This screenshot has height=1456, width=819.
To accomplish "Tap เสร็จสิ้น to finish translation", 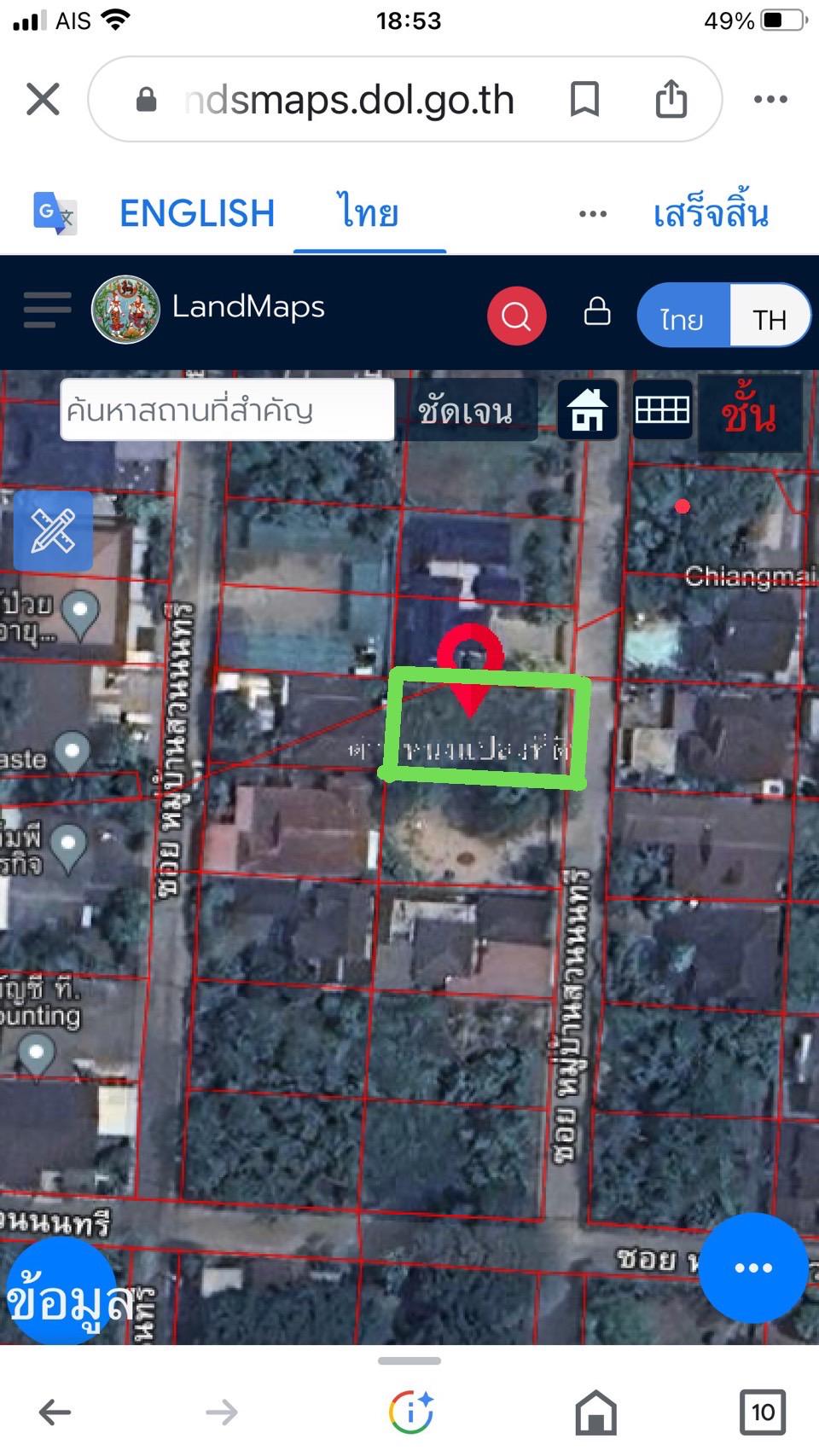I will [711, 212].
